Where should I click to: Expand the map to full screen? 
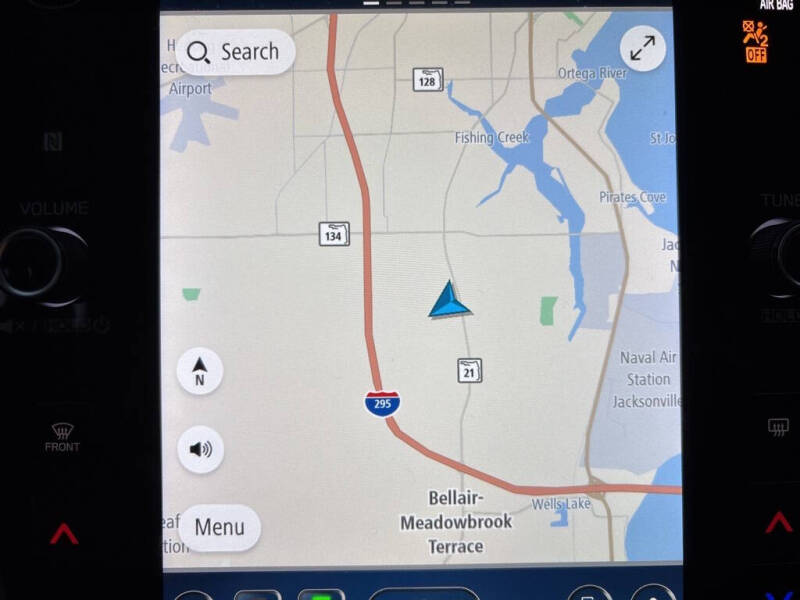pyautogui.click(x=643, y=49)
